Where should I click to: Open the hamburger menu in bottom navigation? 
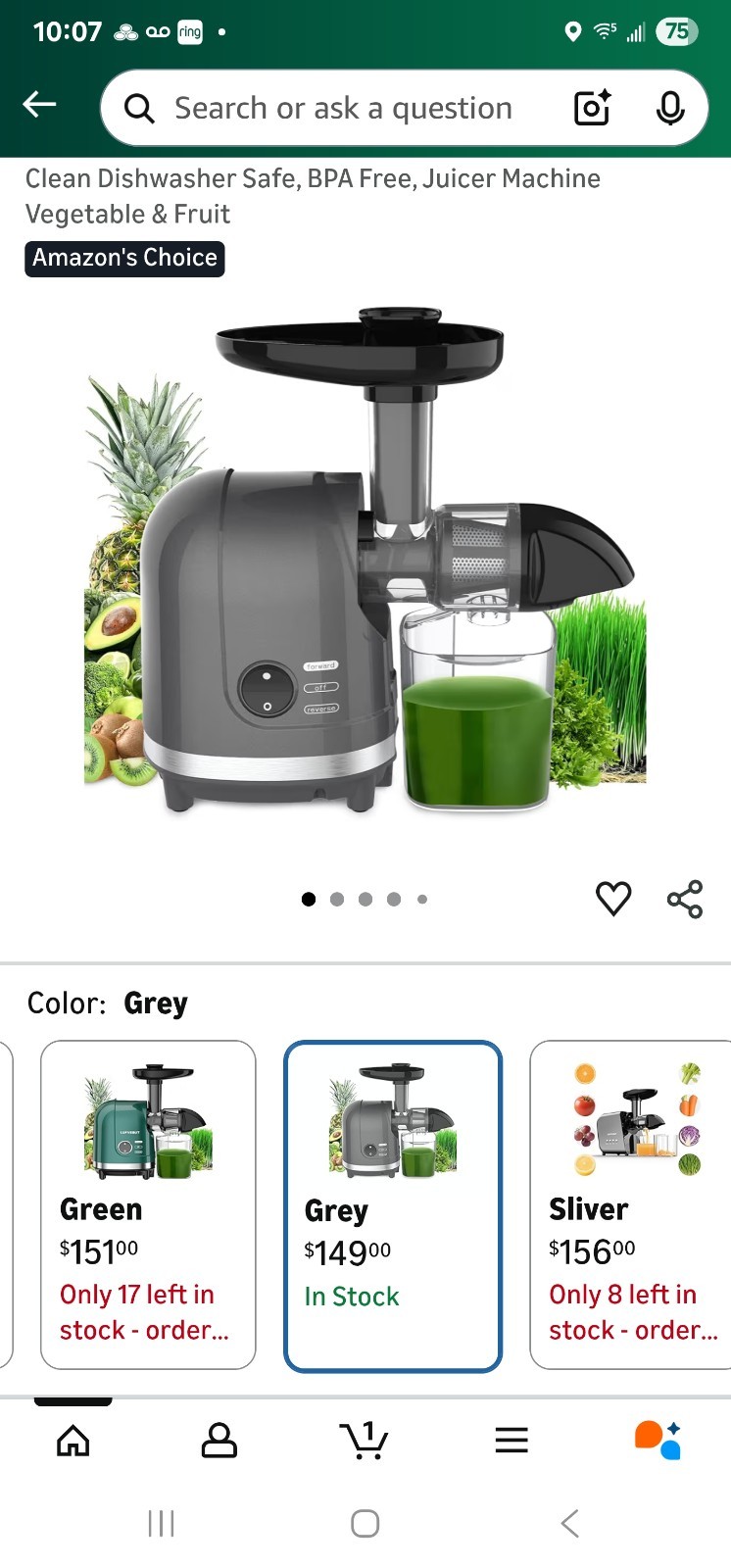click(x=511, y=1441)
